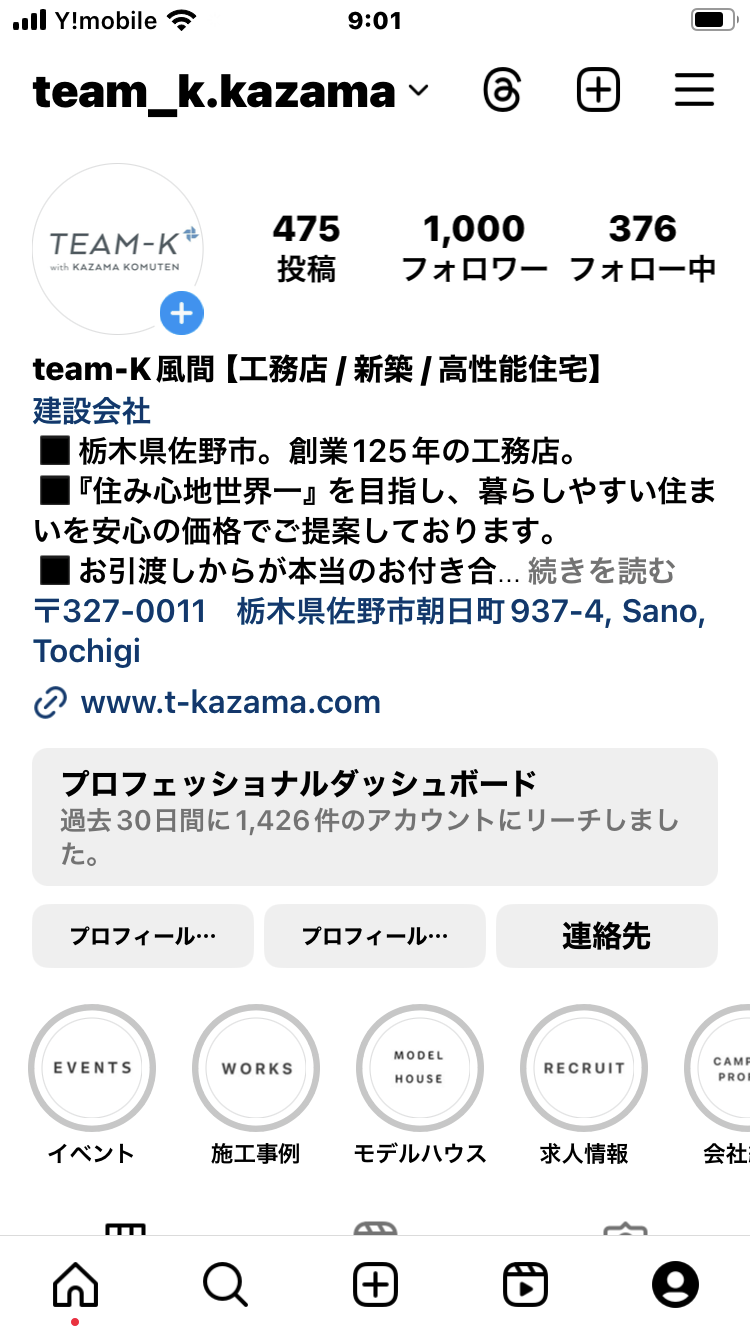The width and height of the screenshot is (750, 1334).
Task: Open the 求人情報 story highlight
Action: point(584,1068)
